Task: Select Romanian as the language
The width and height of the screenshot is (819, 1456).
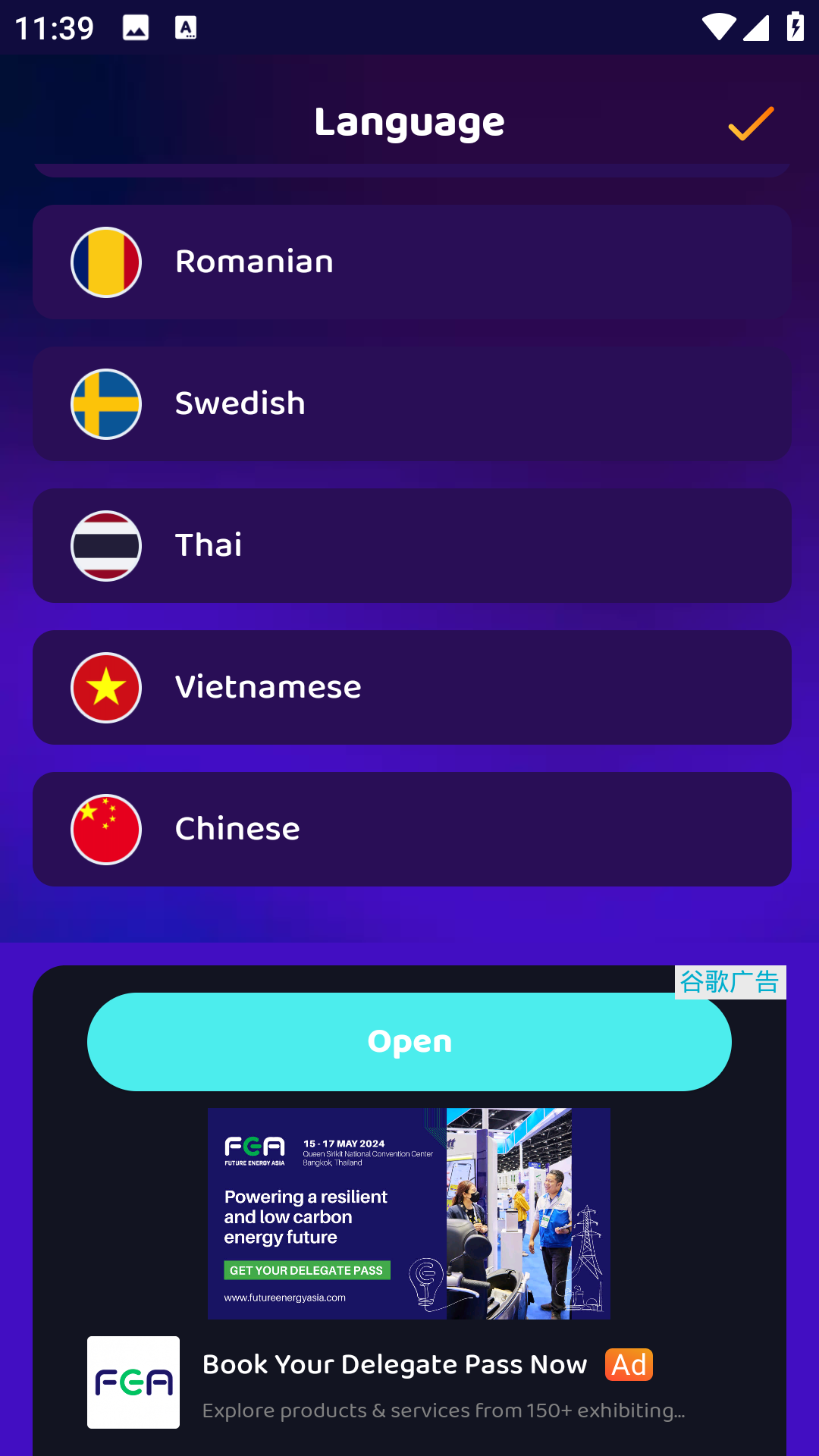Action: [412, 262]
